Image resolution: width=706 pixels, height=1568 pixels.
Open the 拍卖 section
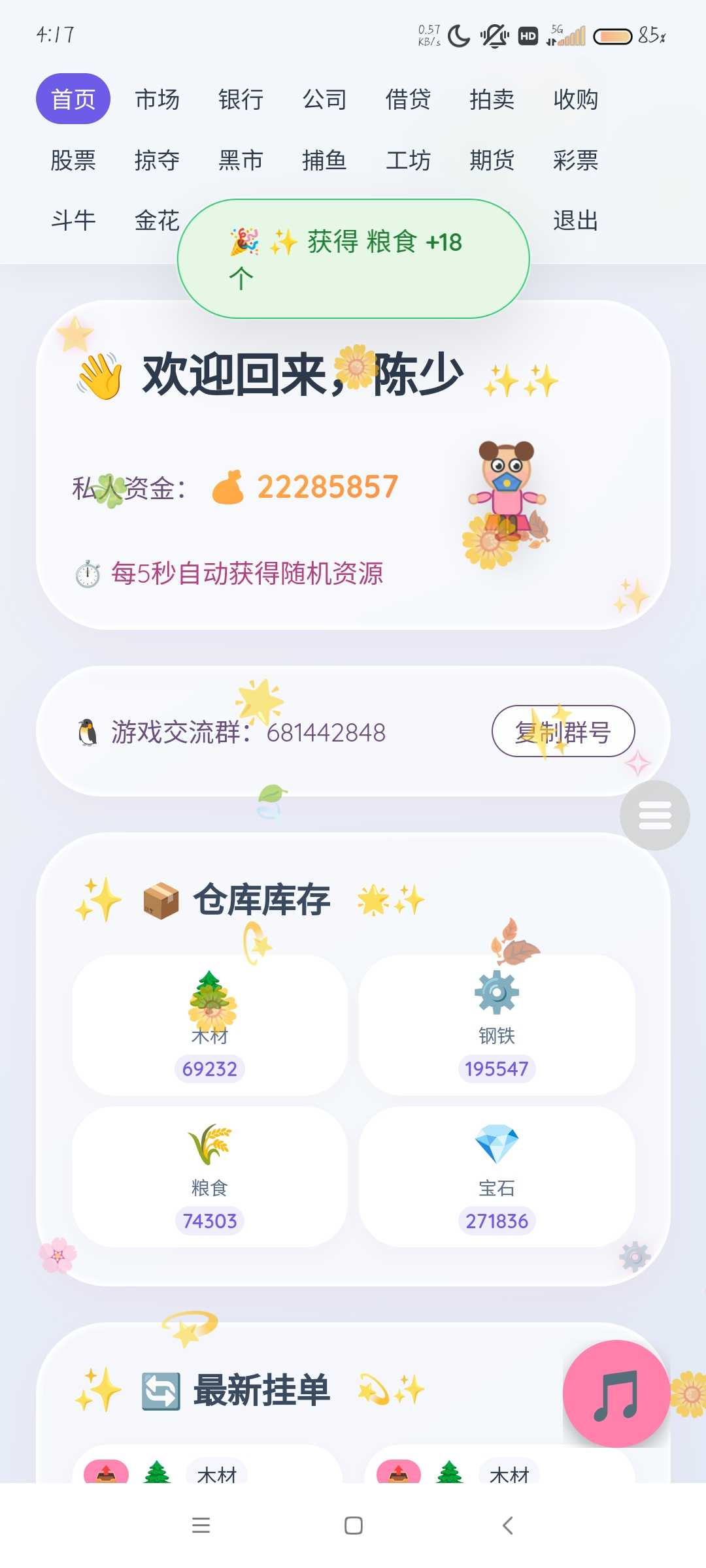492,99
